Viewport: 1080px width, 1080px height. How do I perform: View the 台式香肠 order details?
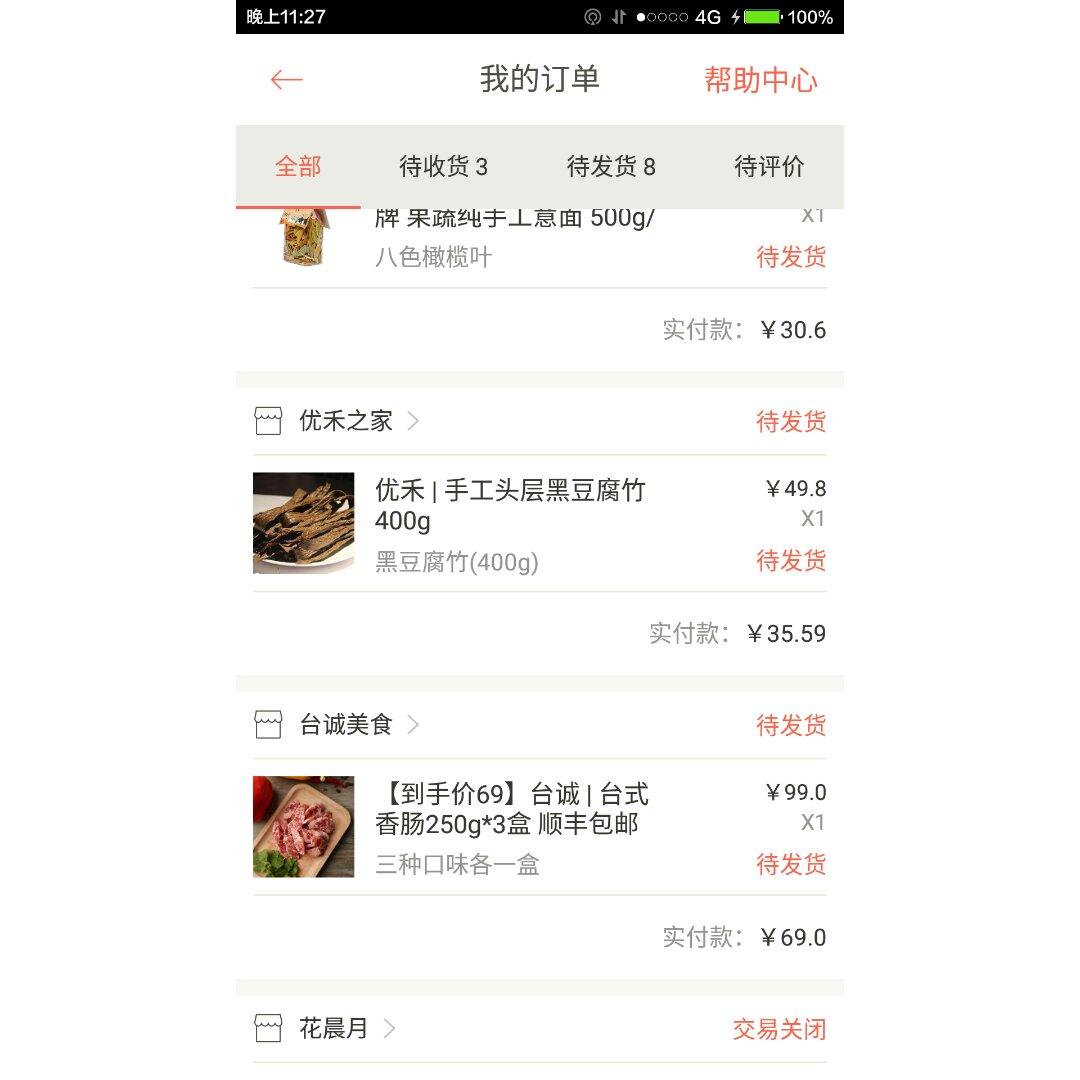click(x=512, y=827)
